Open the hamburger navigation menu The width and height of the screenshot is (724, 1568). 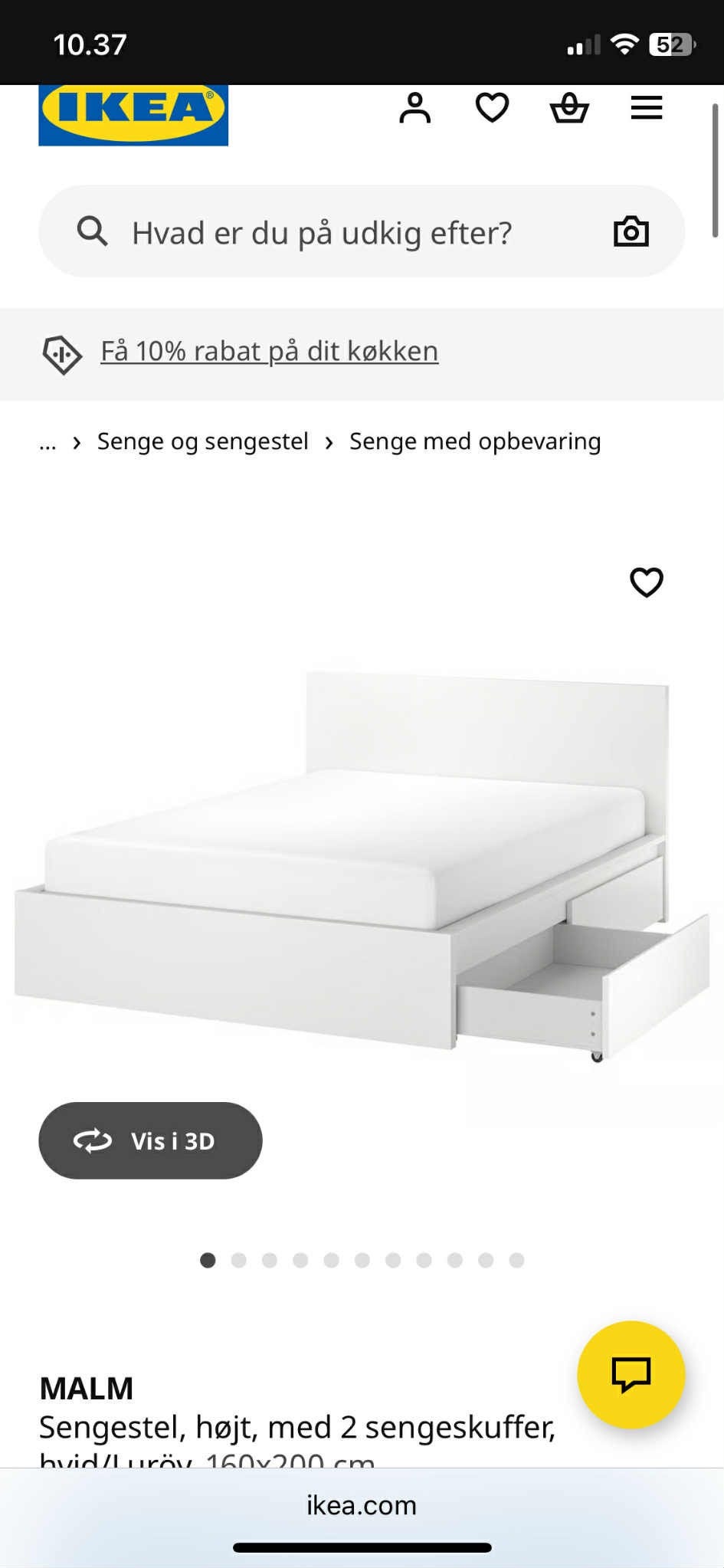pyautogui.click(x=646, y=108)
